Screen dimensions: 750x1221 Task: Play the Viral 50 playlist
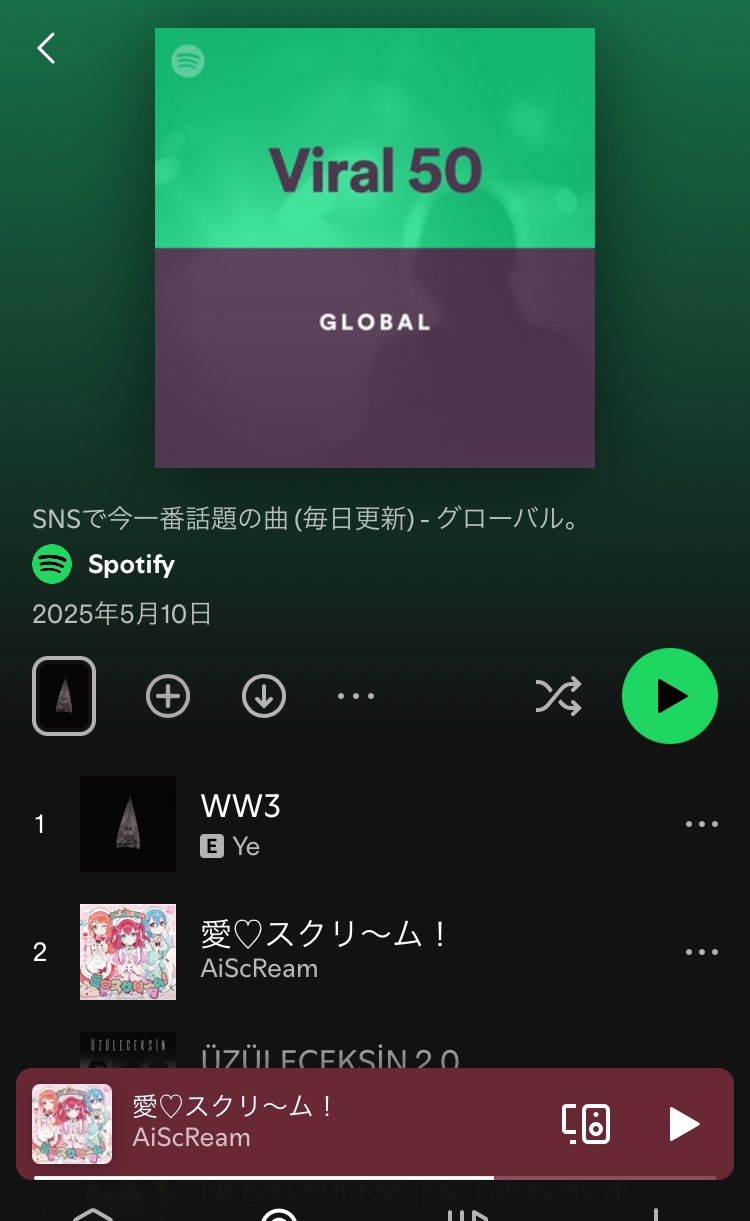[670, 696]
